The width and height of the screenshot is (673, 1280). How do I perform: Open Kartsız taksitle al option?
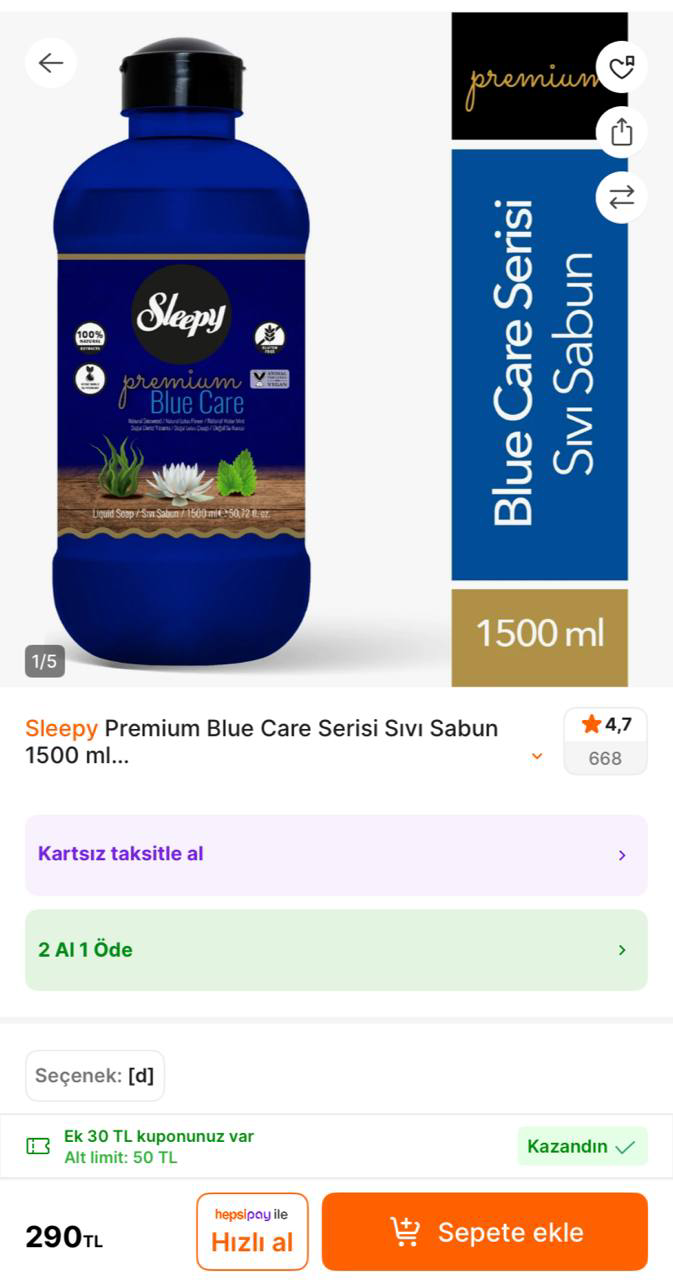[x=336, y=855]
